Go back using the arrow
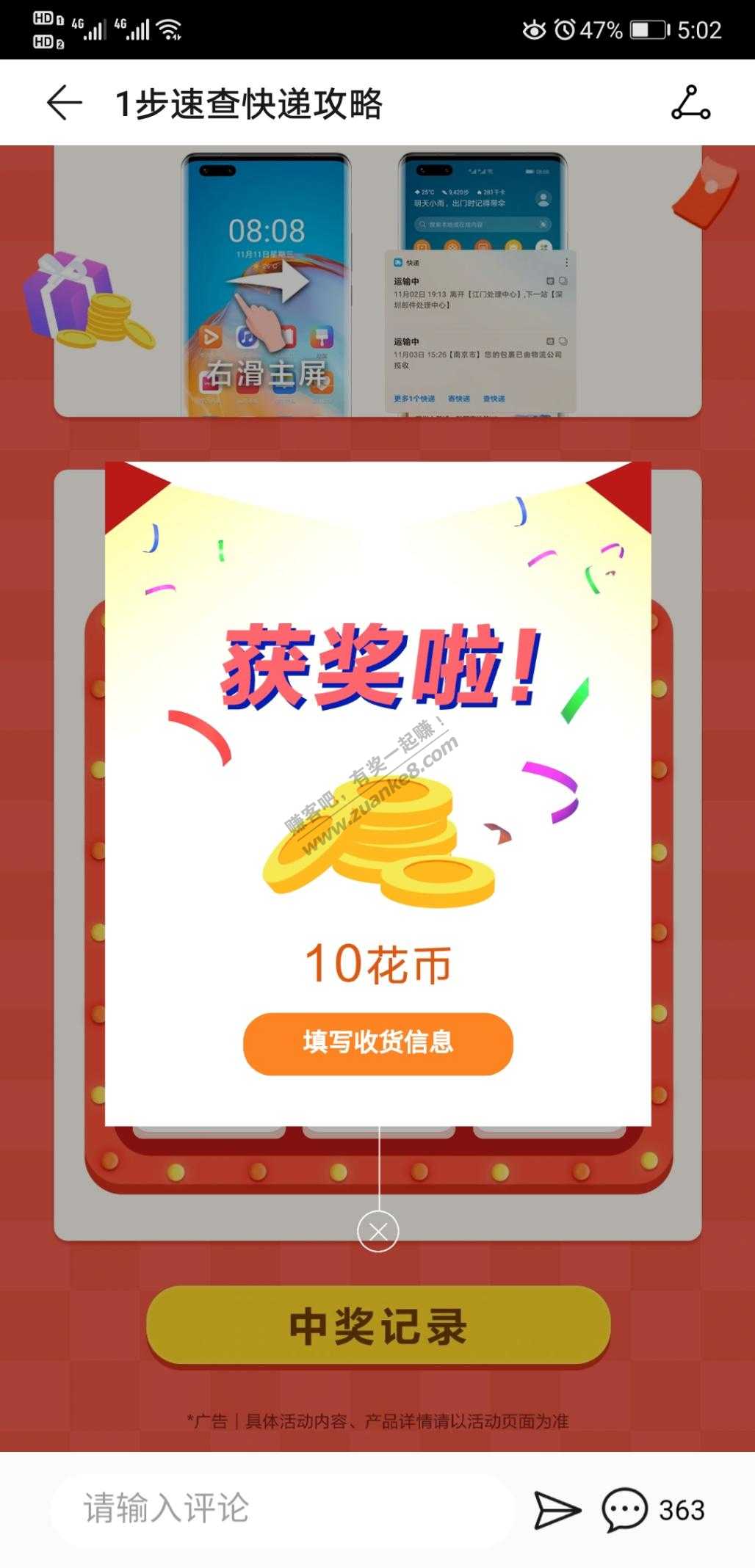This screenshot has height=1568, width=755. 65,102
